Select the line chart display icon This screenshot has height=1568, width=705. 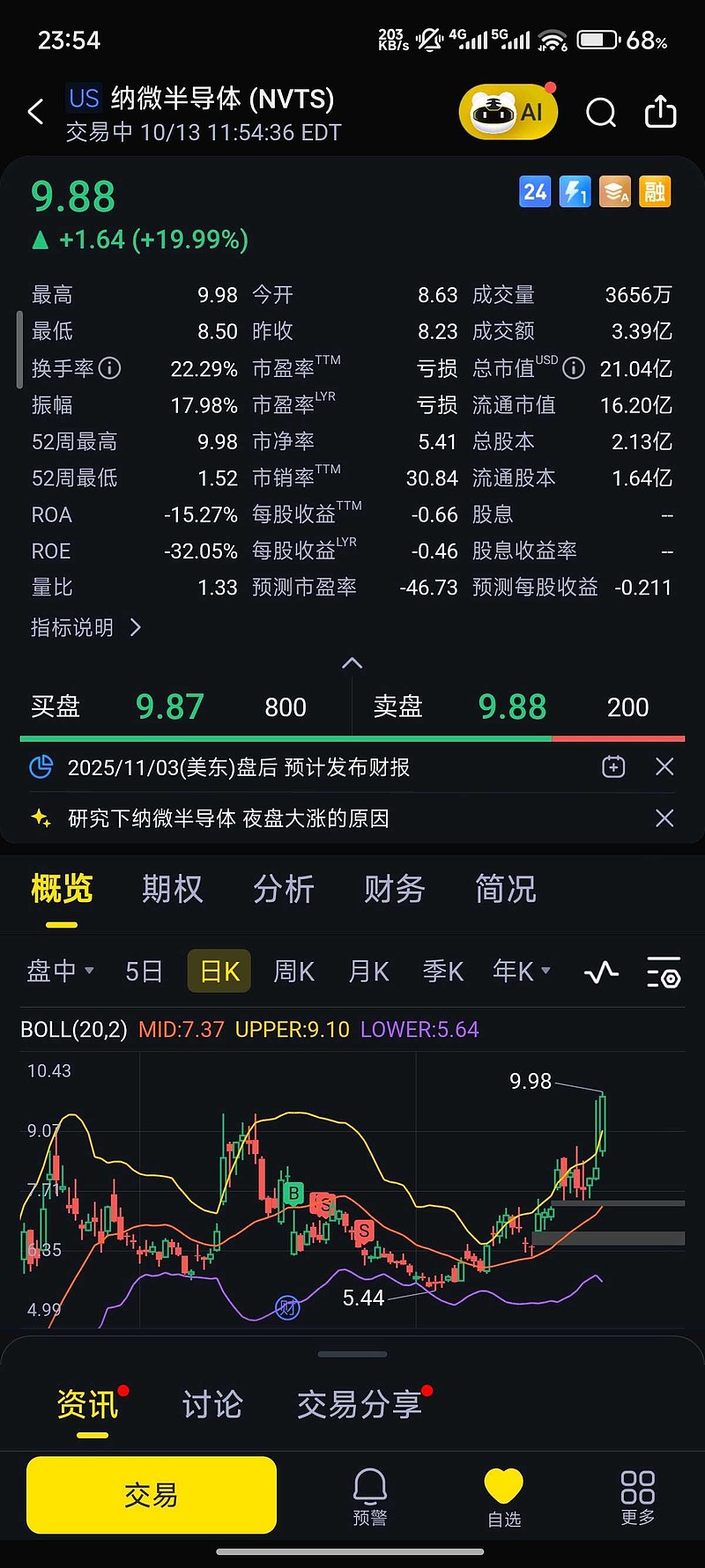601,971
